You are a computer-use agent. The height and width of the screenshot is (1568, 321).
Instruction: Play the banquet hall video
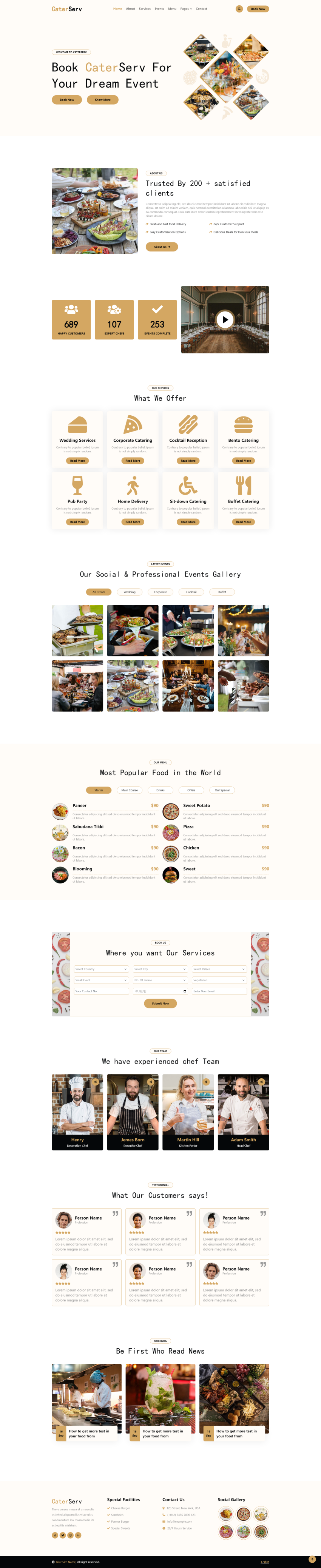(225, 319)
